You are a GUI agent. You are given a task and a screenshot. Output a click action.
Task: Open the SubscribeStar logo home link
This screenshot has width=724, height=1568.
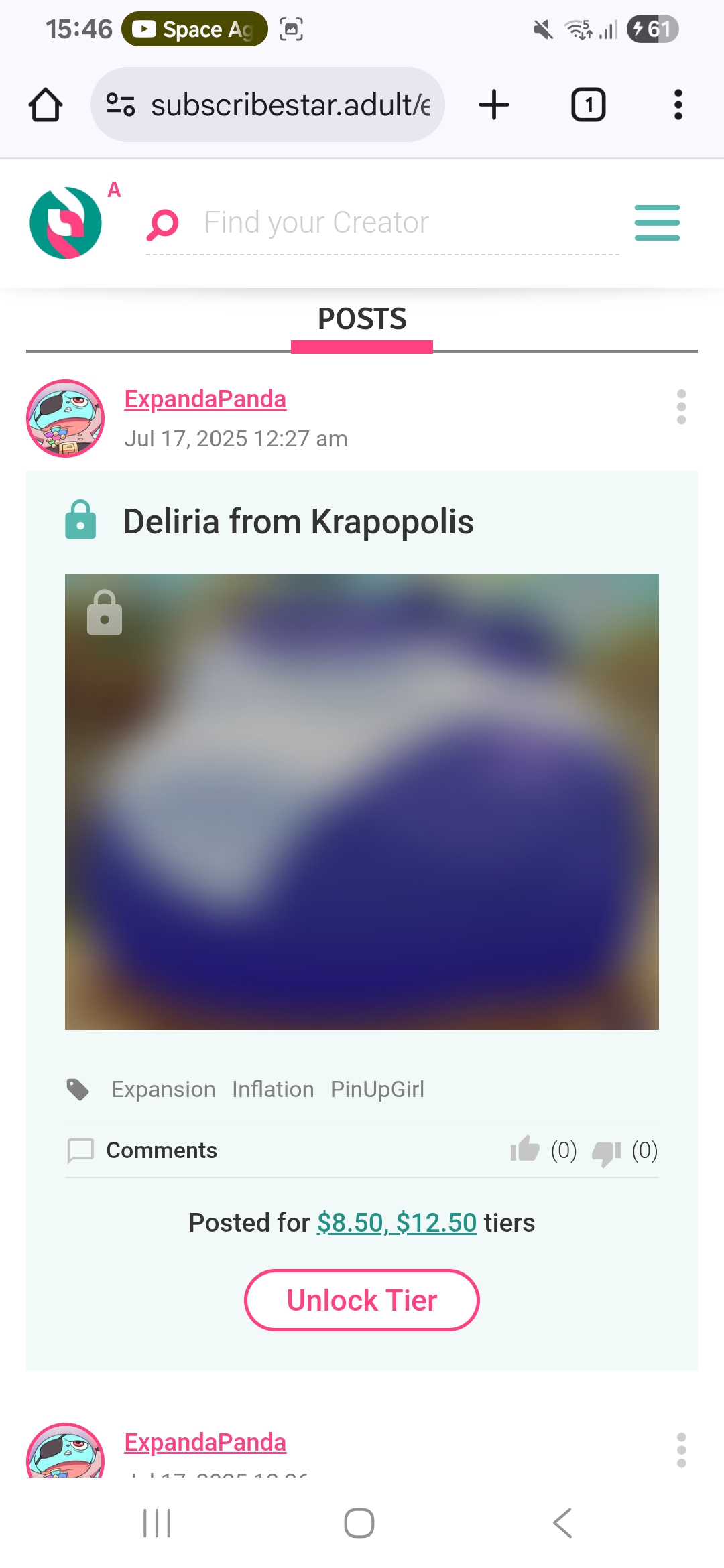[x=66, y=222]
